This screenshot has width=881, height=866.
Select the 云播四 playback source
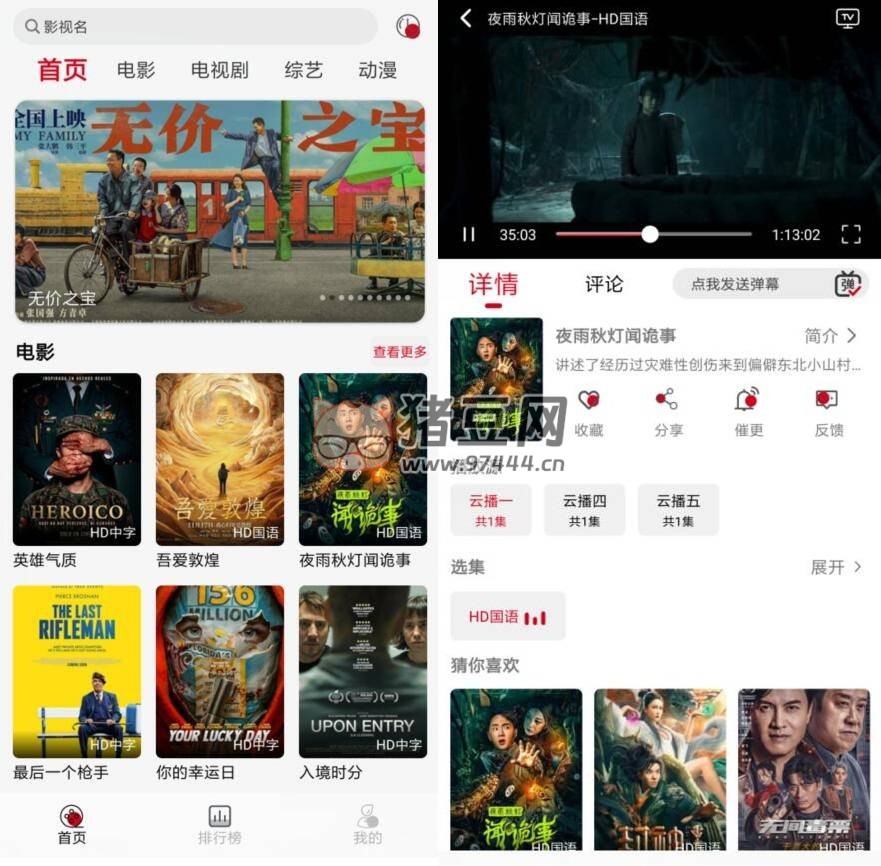[585, 509]
